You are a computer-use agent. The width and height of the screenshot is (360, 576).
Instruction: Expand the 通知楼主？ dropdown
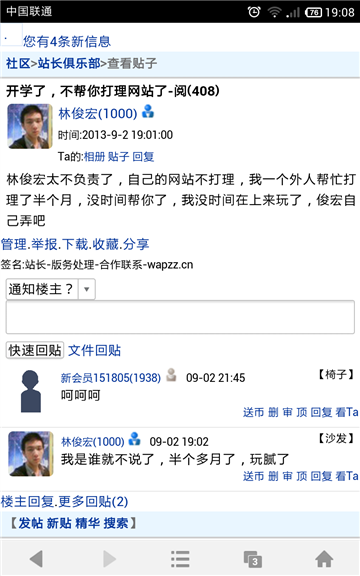point(51,289)
